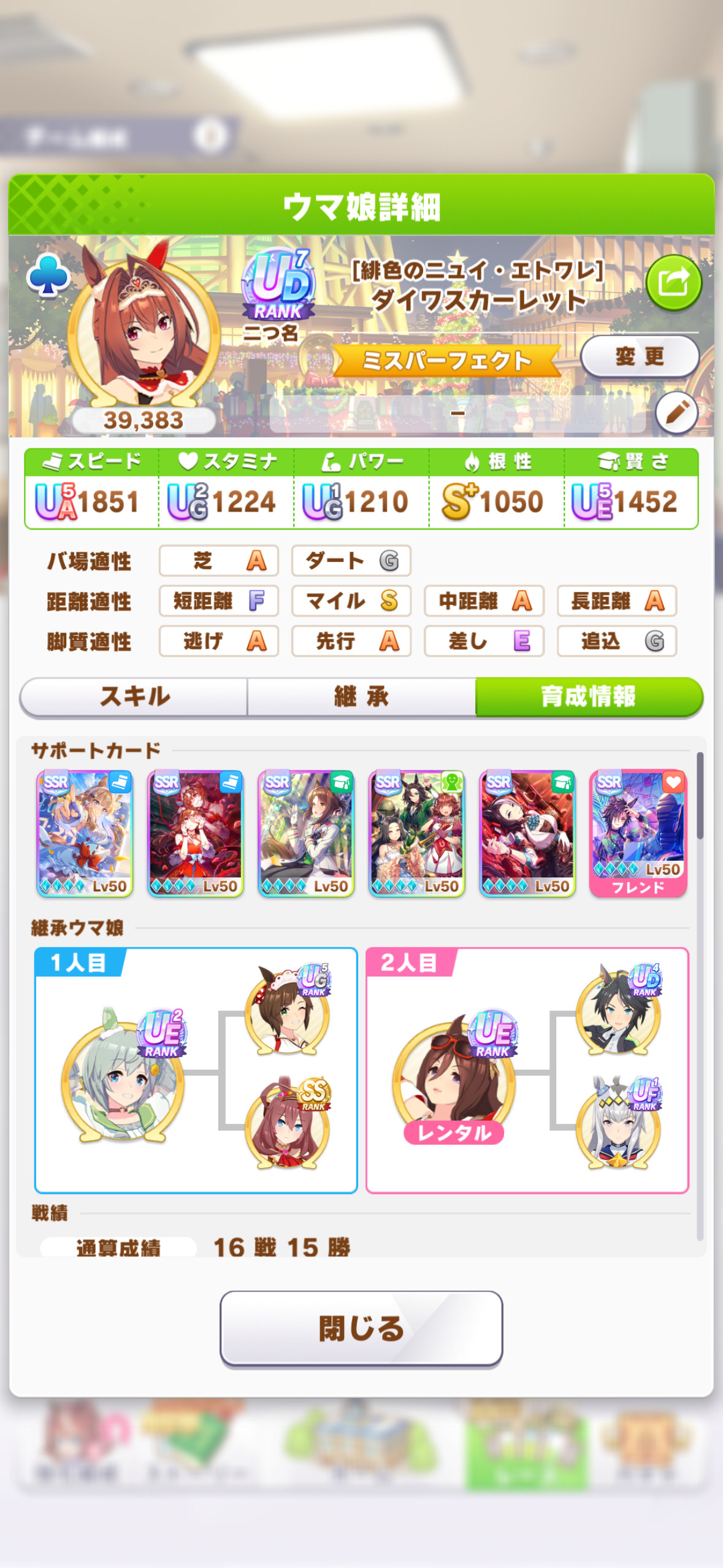Tap the 変更 button to change nickname
Image resolution: width=723 pixels, height=1568 pixels.
[x=640, y=356]
